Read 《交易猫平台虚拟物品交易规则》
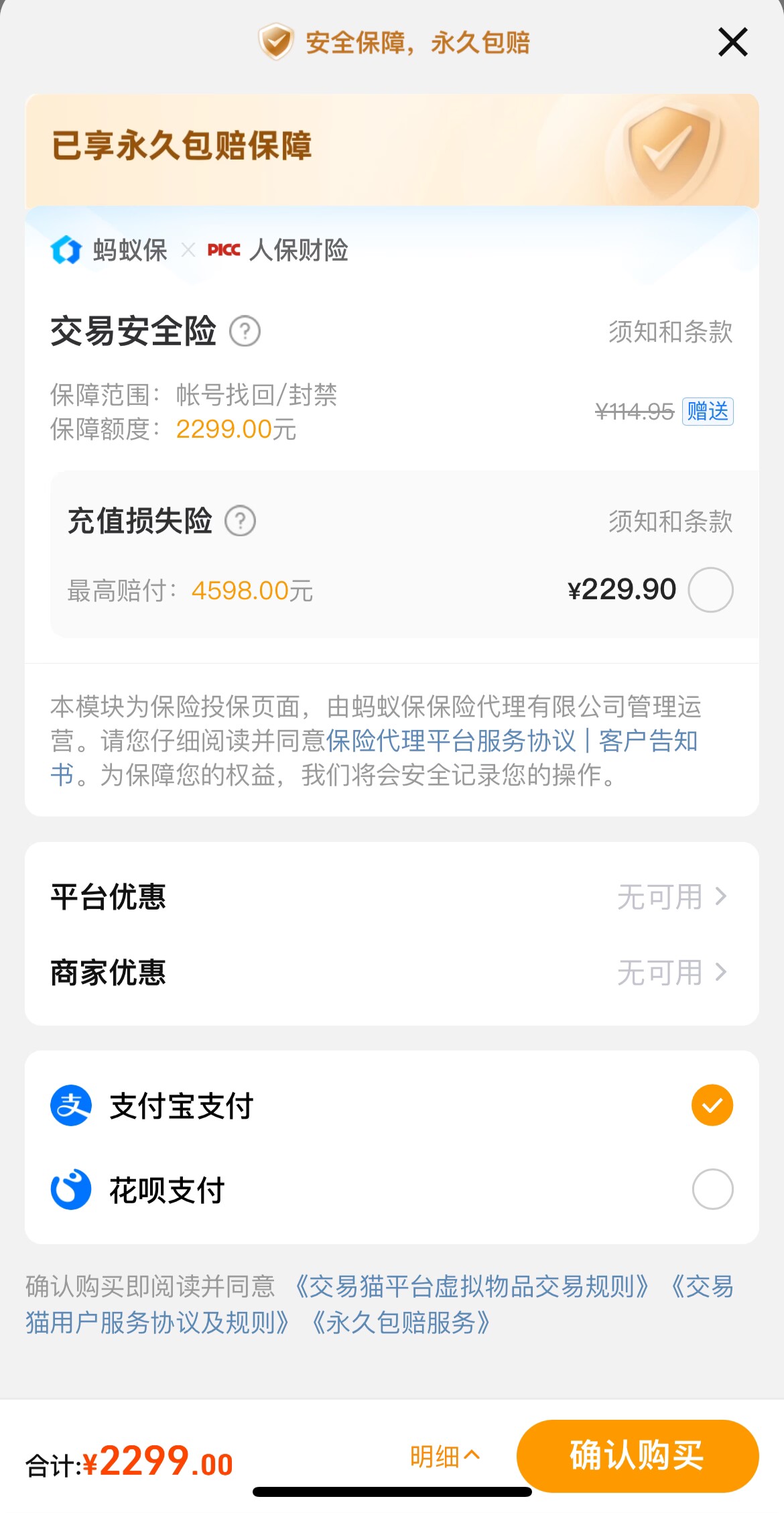Screen dimensions: 784x1513 pyautogui.click(x=471, y=1286)
